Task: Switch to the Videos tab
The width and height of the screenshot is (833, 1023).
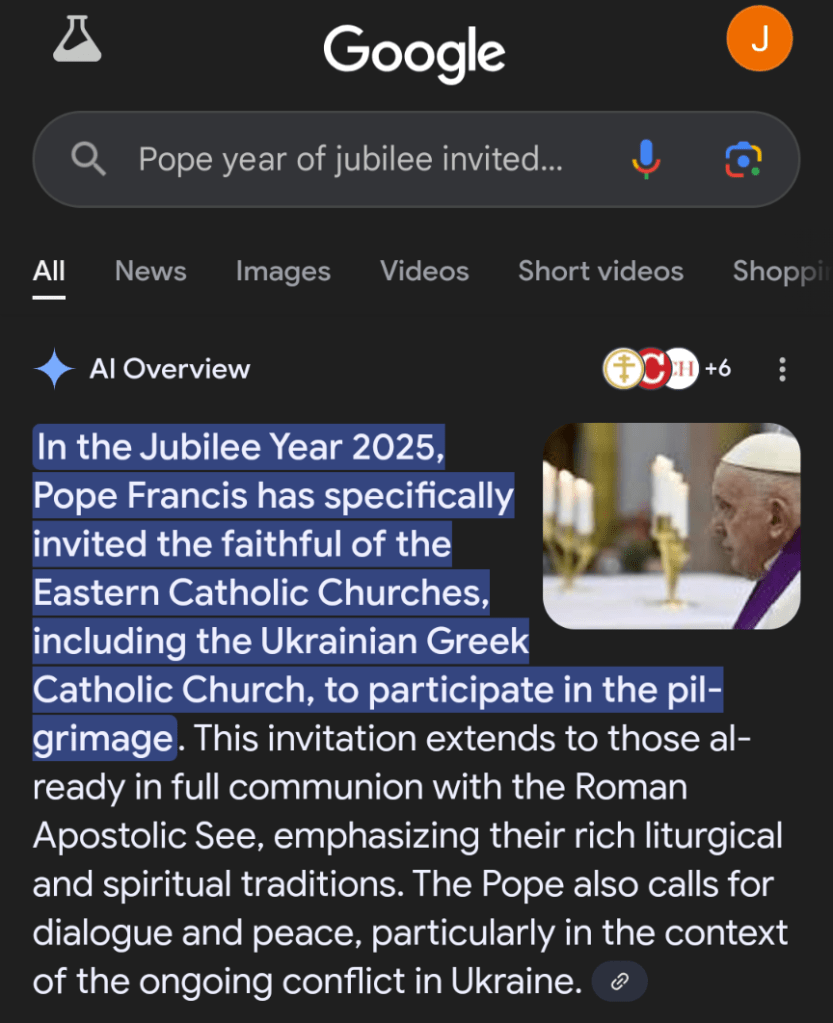Action: point(424,271)
